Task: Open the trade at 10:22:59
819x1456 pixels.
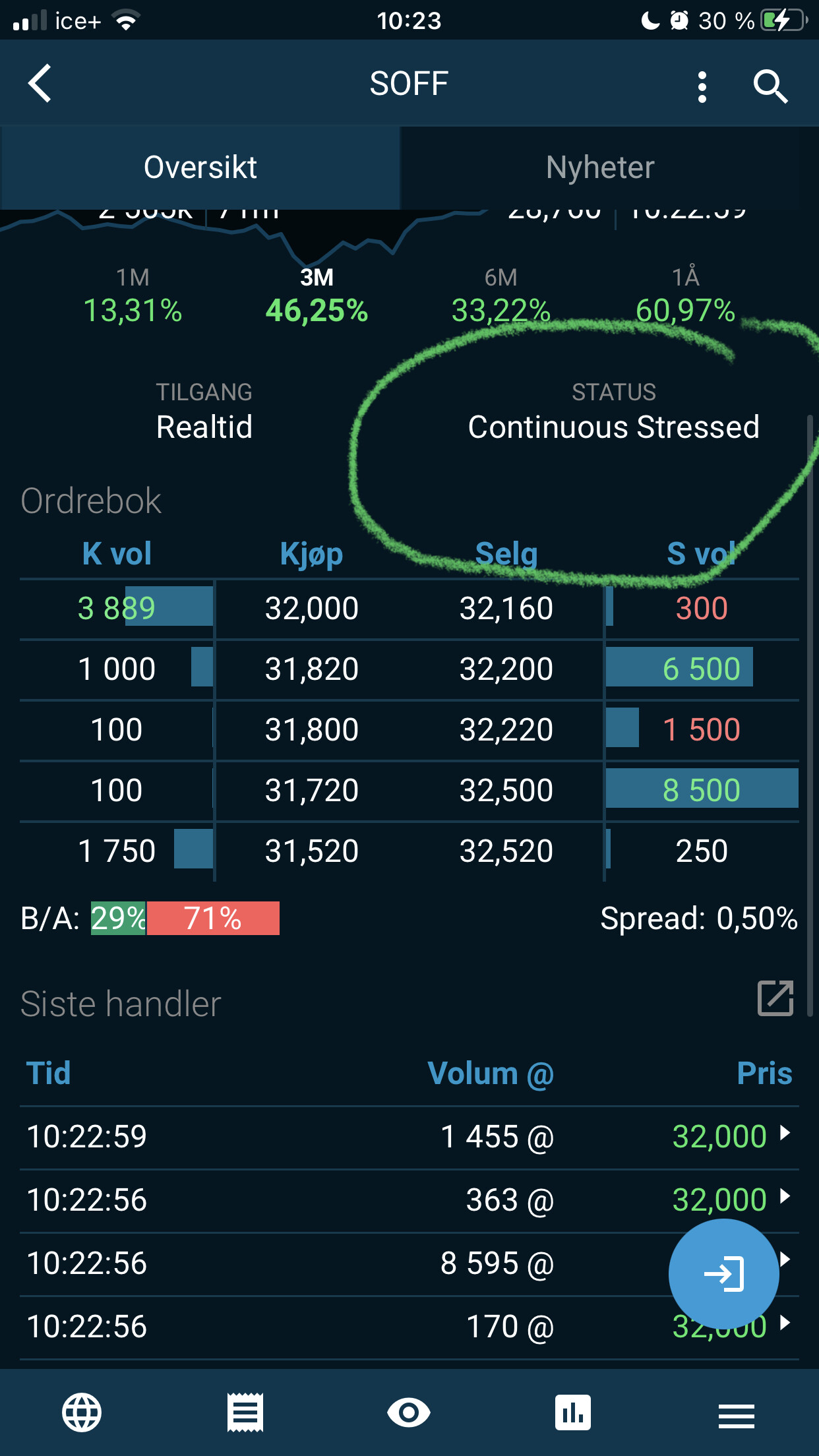Action: [x=409, y=1137]
